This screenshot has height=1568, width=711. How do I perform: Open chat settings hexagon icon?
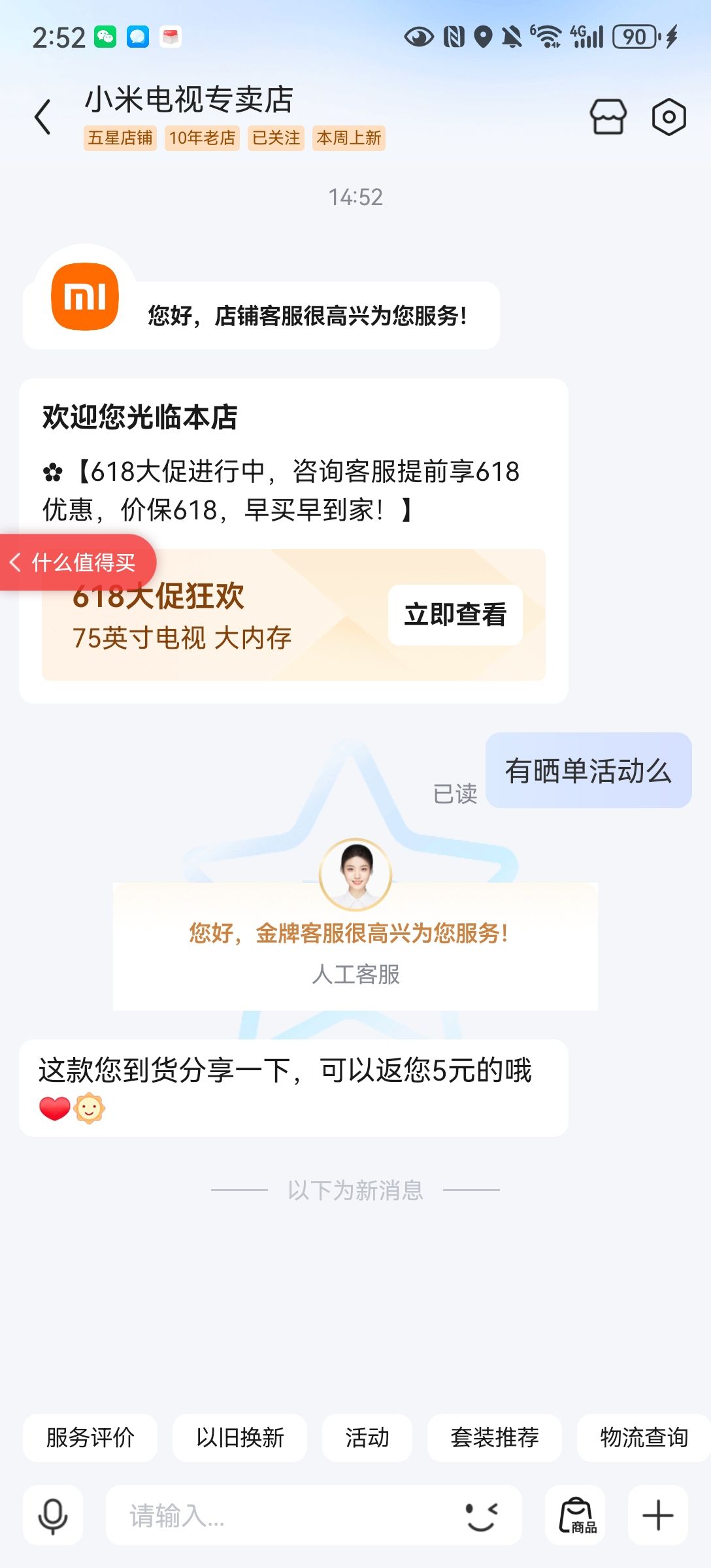coord(669,118)
